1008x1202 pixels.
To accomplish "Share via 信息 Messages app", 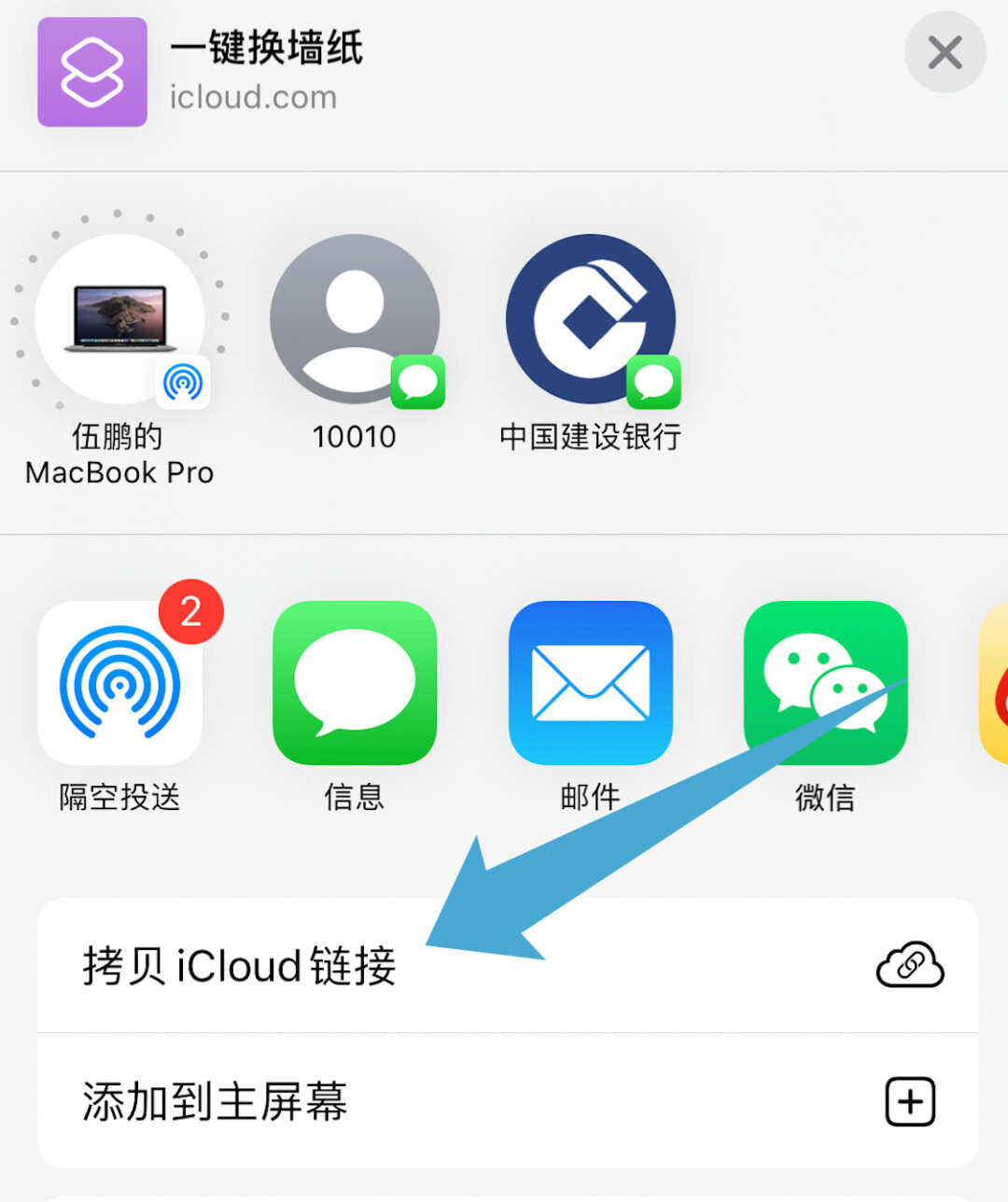I will (355, 684).
